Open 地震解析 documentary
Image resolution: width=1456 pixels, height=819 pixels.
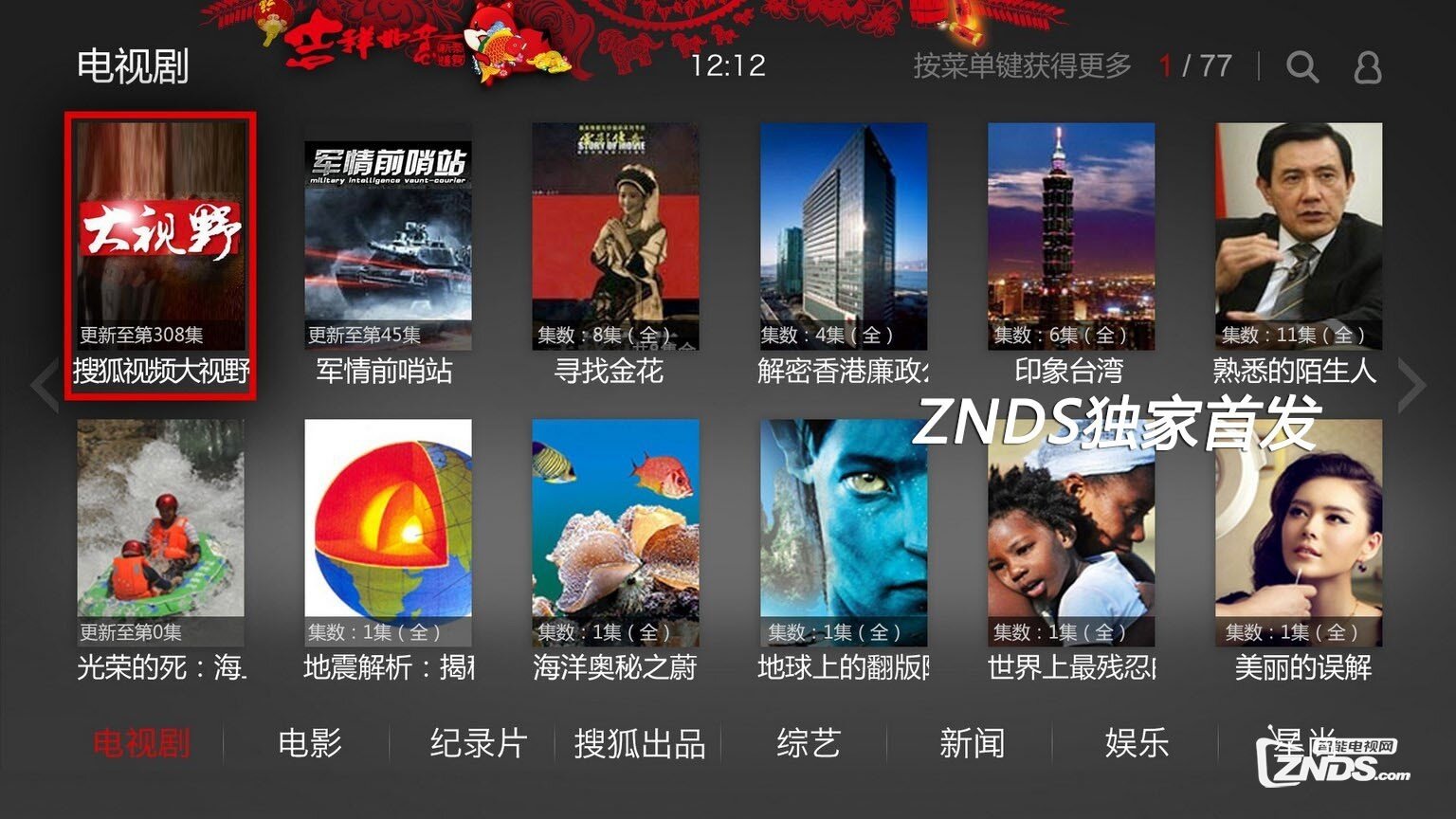tap(388, 533)
